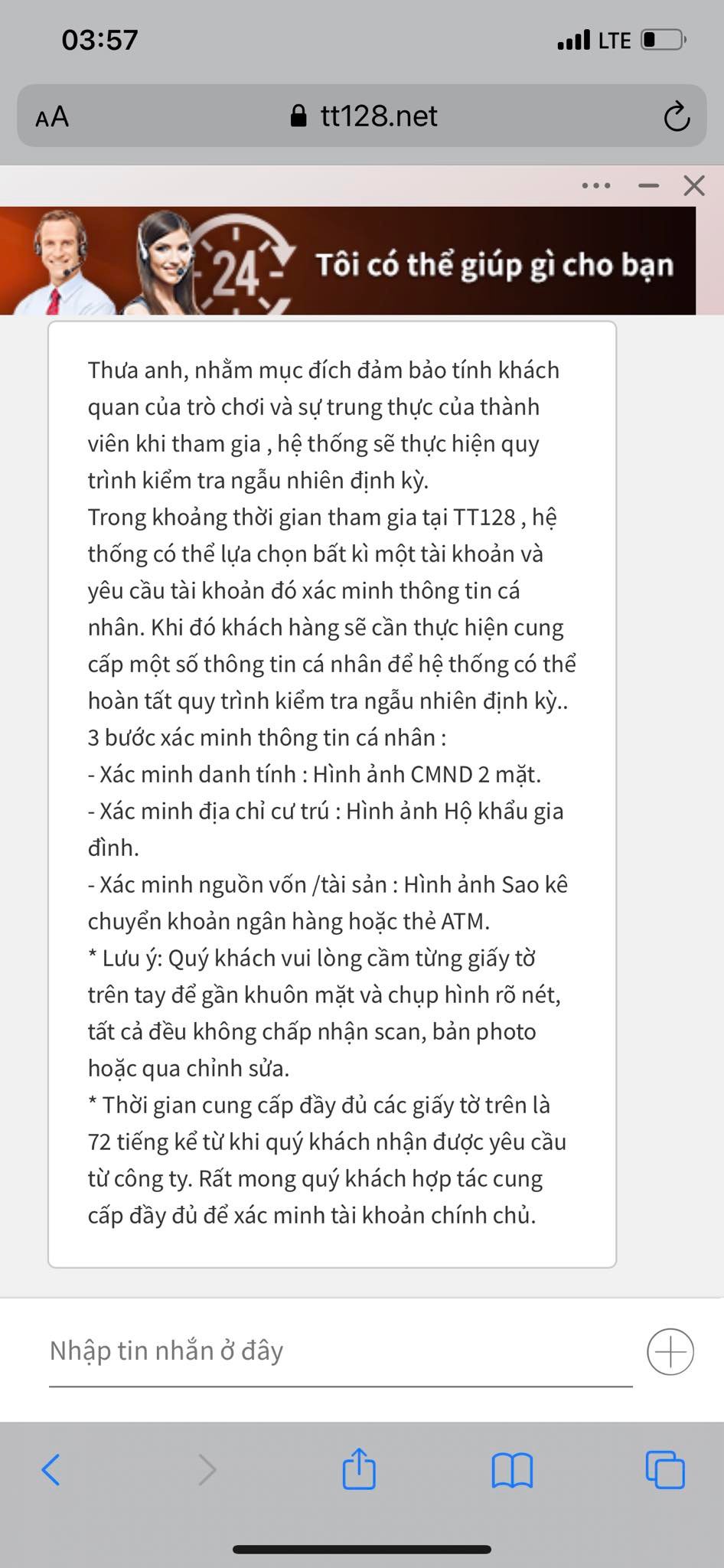Collapse the support chat panel
The width and height of the screenshot is (724, 1568).
(648, 185)
